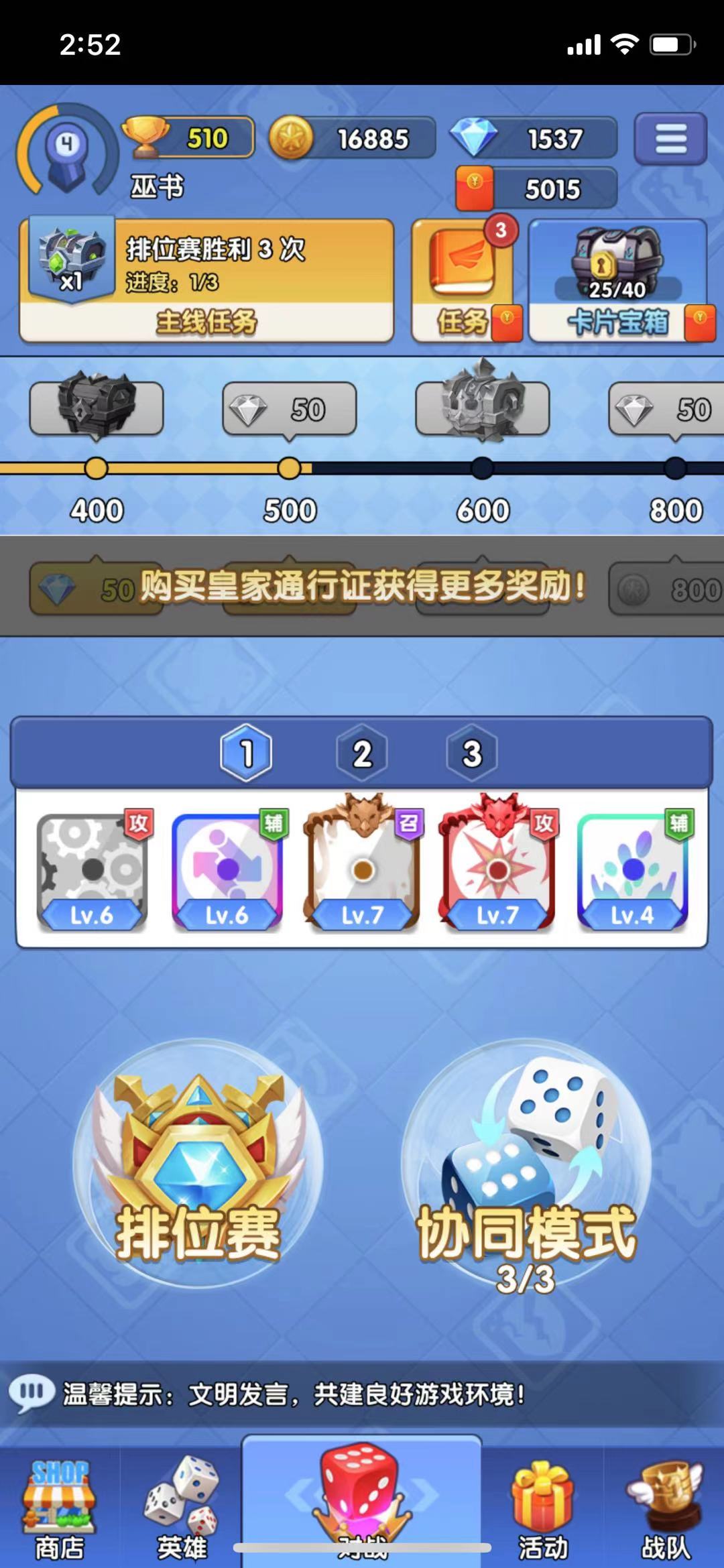
Task: Open the 任务 quest book icon
Action: [x=463, y=268]
